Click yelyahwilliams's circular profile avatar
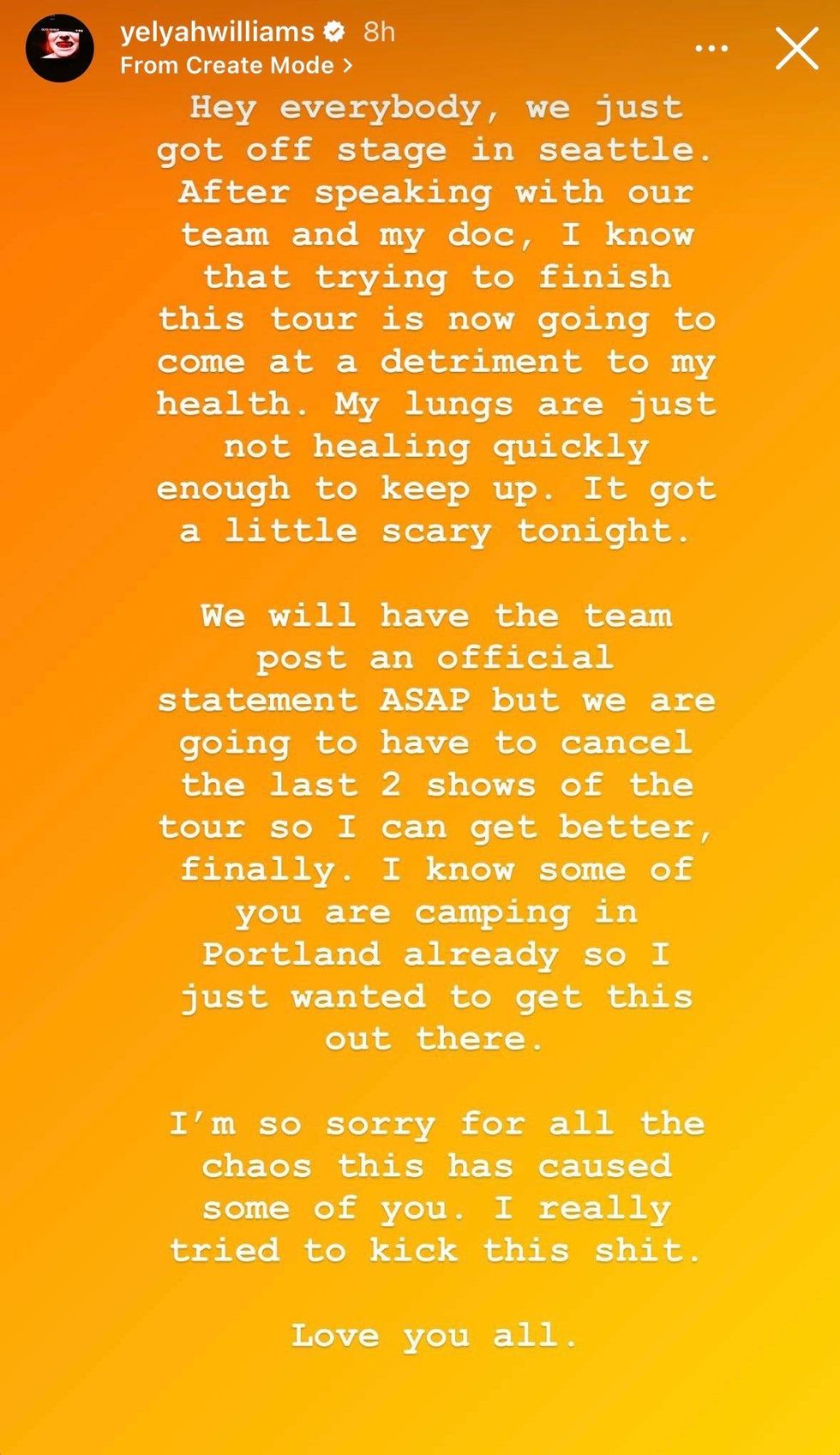Image resolution: width=840 pixels, height=1455 pixels. 60,49
